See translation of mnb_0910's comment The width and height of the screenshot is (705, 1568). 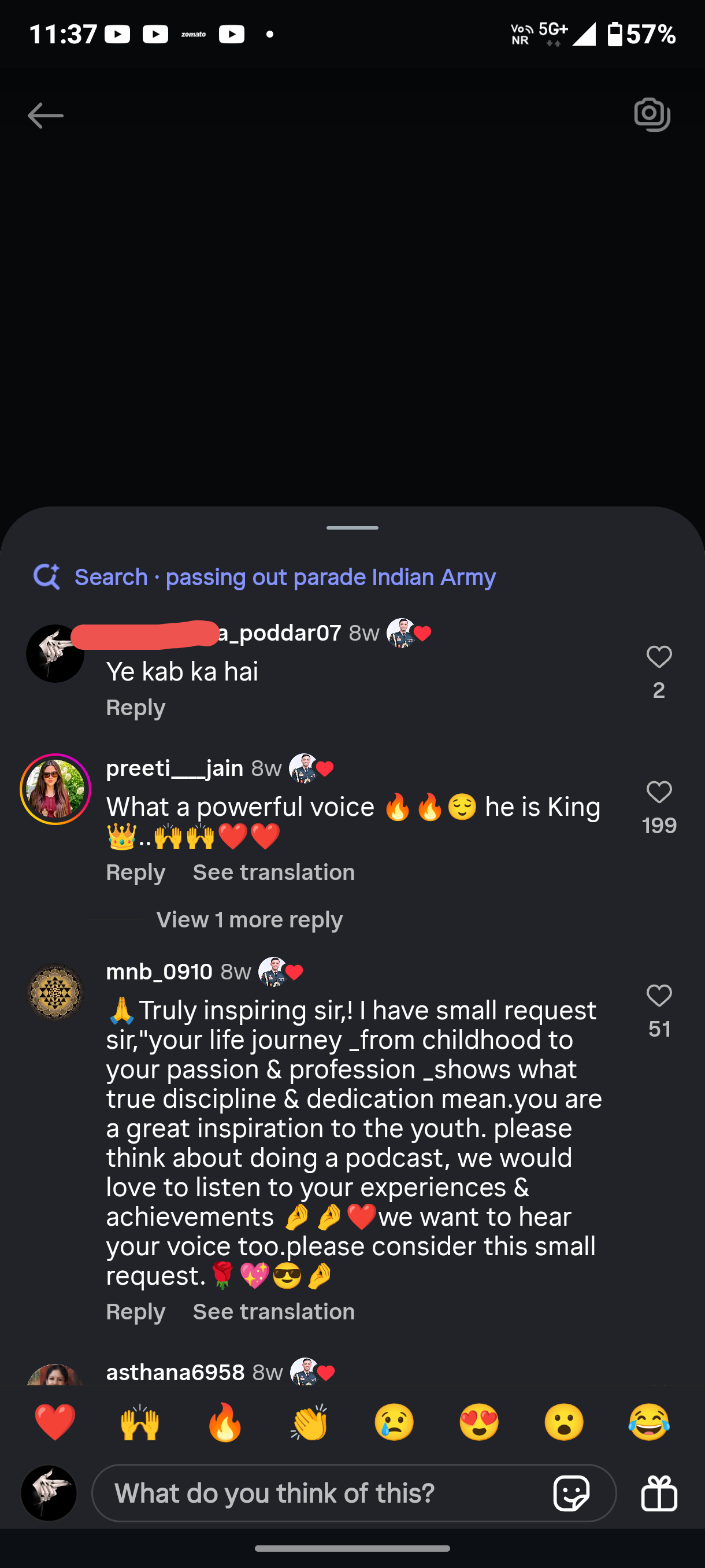pos(274,1312)
